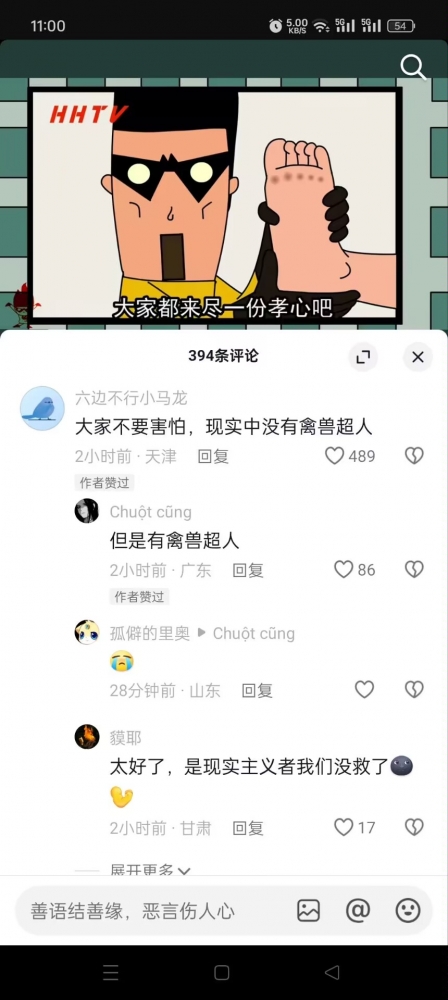The height and width of the screenshot is (1000, 448).
Task: Mention someone with the @ icon
Action: pyautogui.click(x=358, y=911)
